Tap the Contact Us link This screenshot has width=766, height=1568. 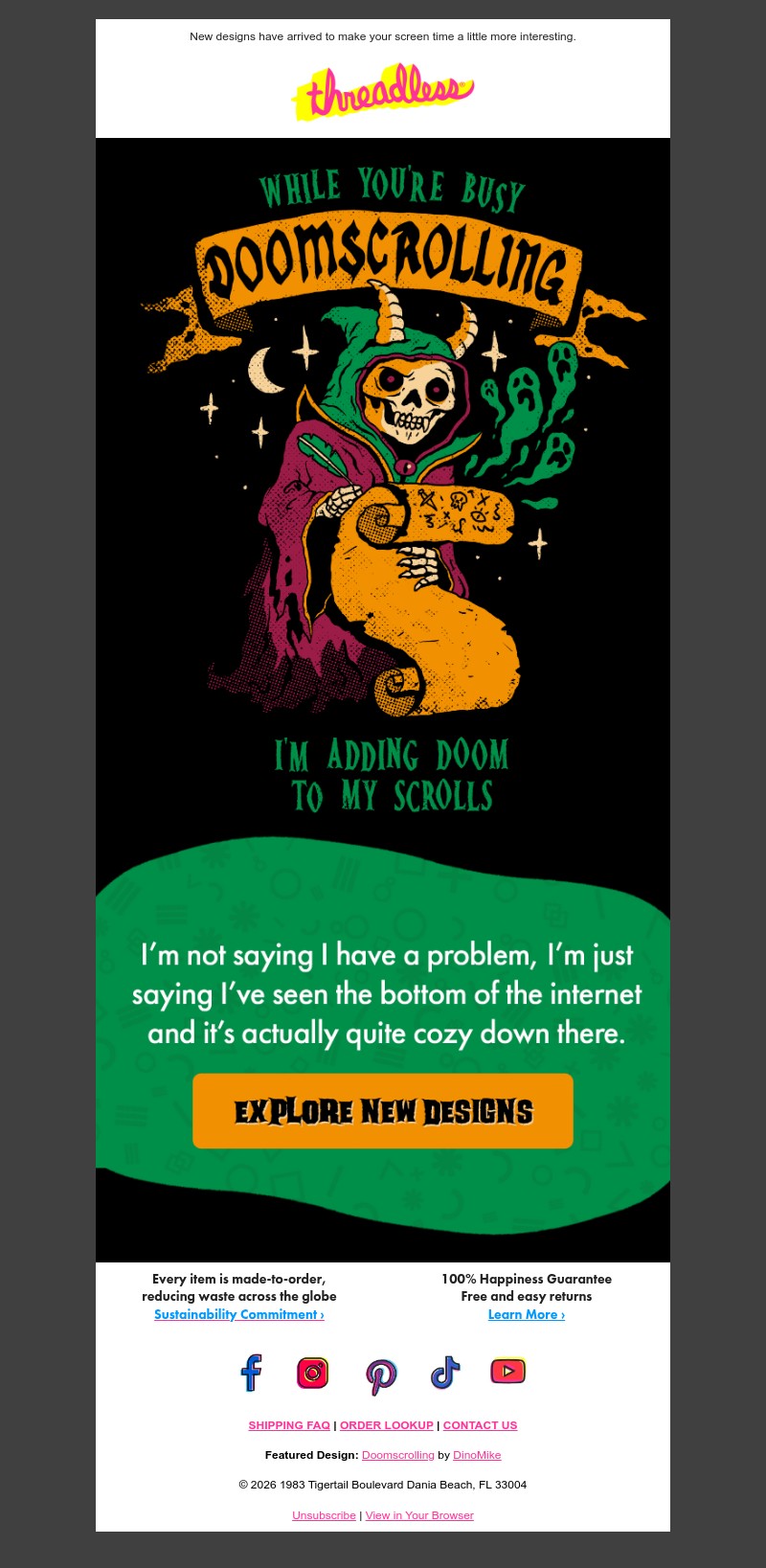pyautogui.click(x=480, y=1425)
